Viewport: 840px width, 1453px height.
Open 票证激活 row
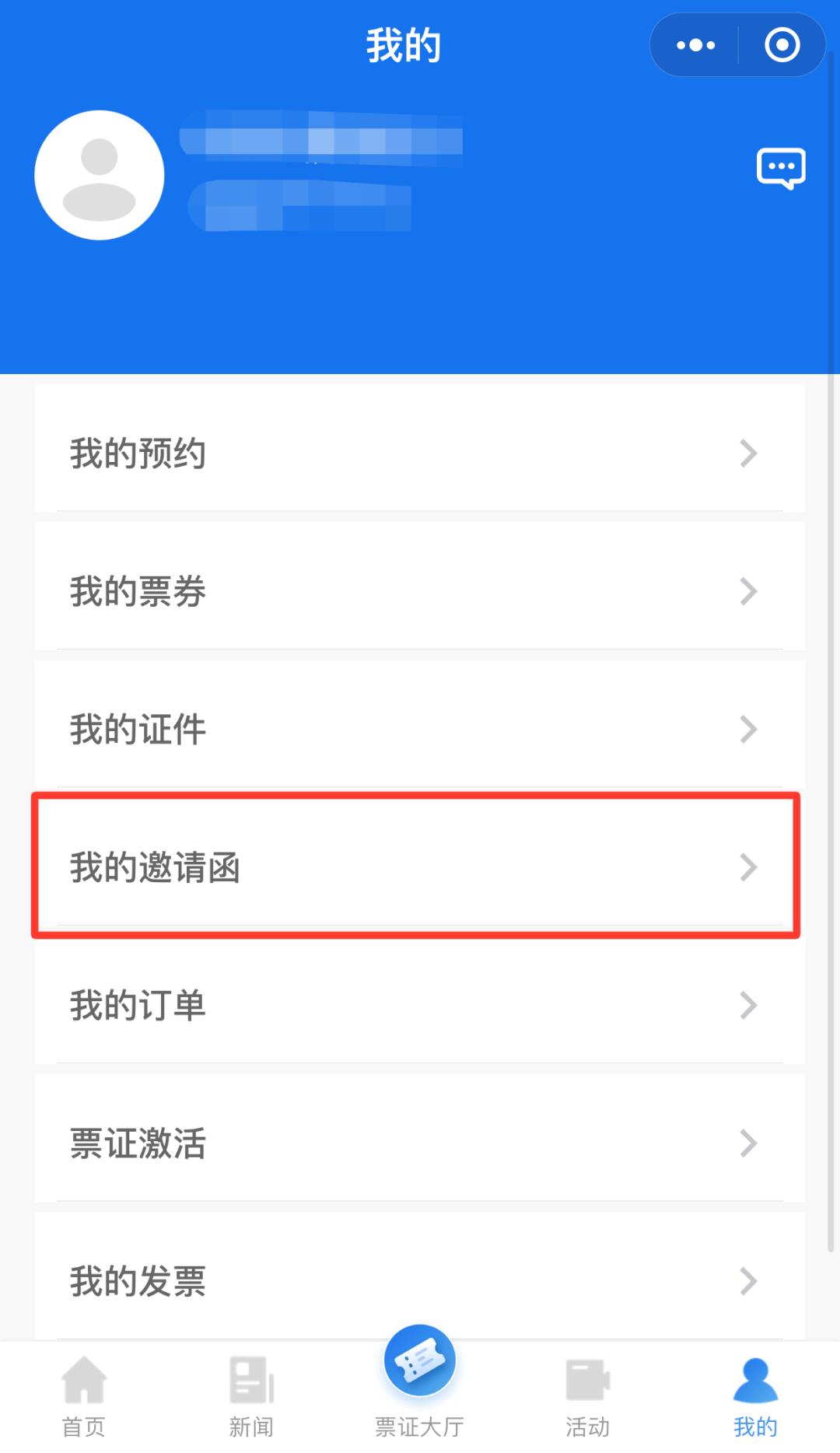(420, 1143)
